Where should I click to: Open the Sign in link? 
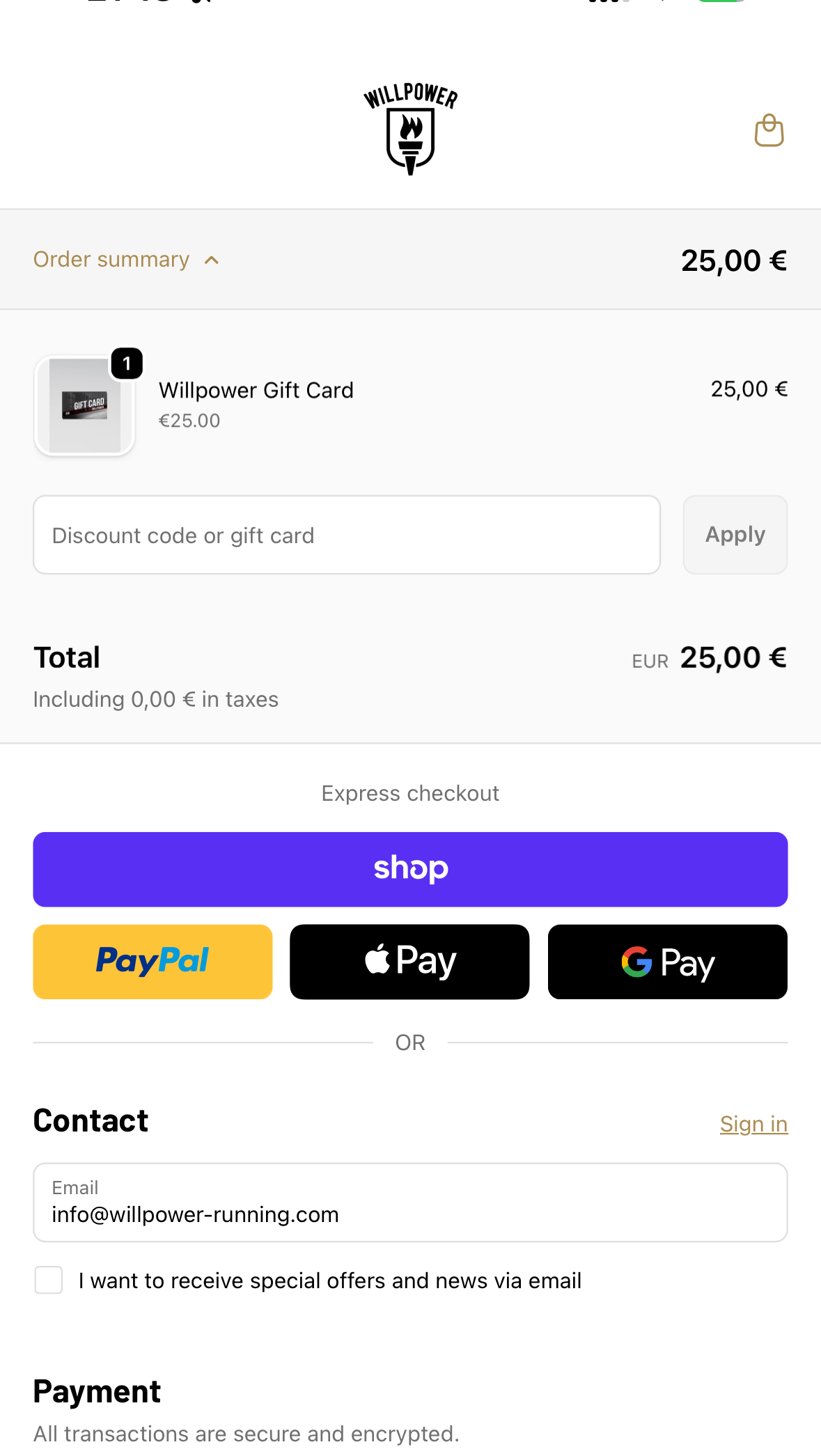[753, 1124]
